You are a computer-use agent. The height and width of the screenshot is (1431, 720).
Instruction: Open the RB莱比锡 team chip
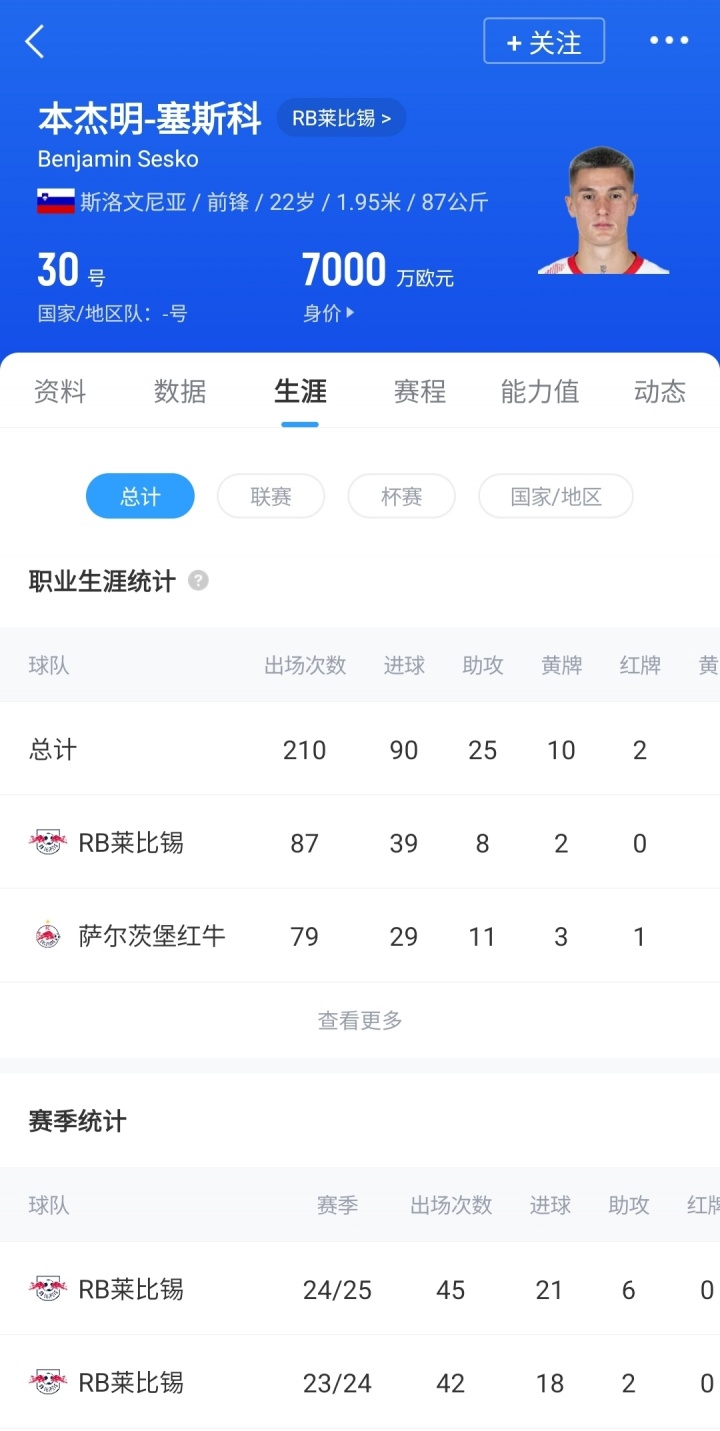(341, 118)
